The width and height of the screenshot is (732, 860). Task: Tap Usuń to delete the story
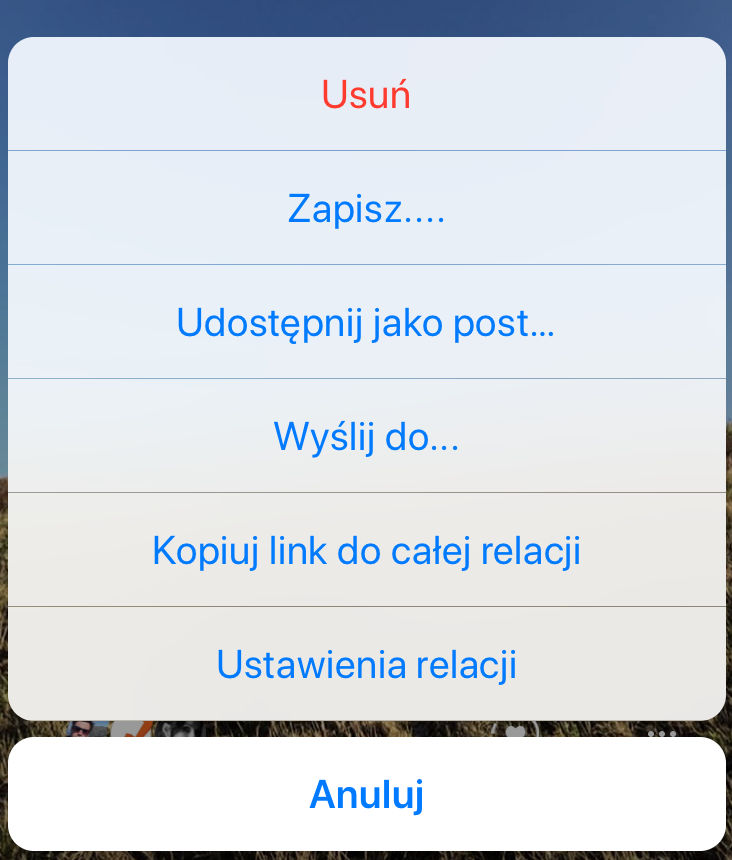click(x=366, y=95)
